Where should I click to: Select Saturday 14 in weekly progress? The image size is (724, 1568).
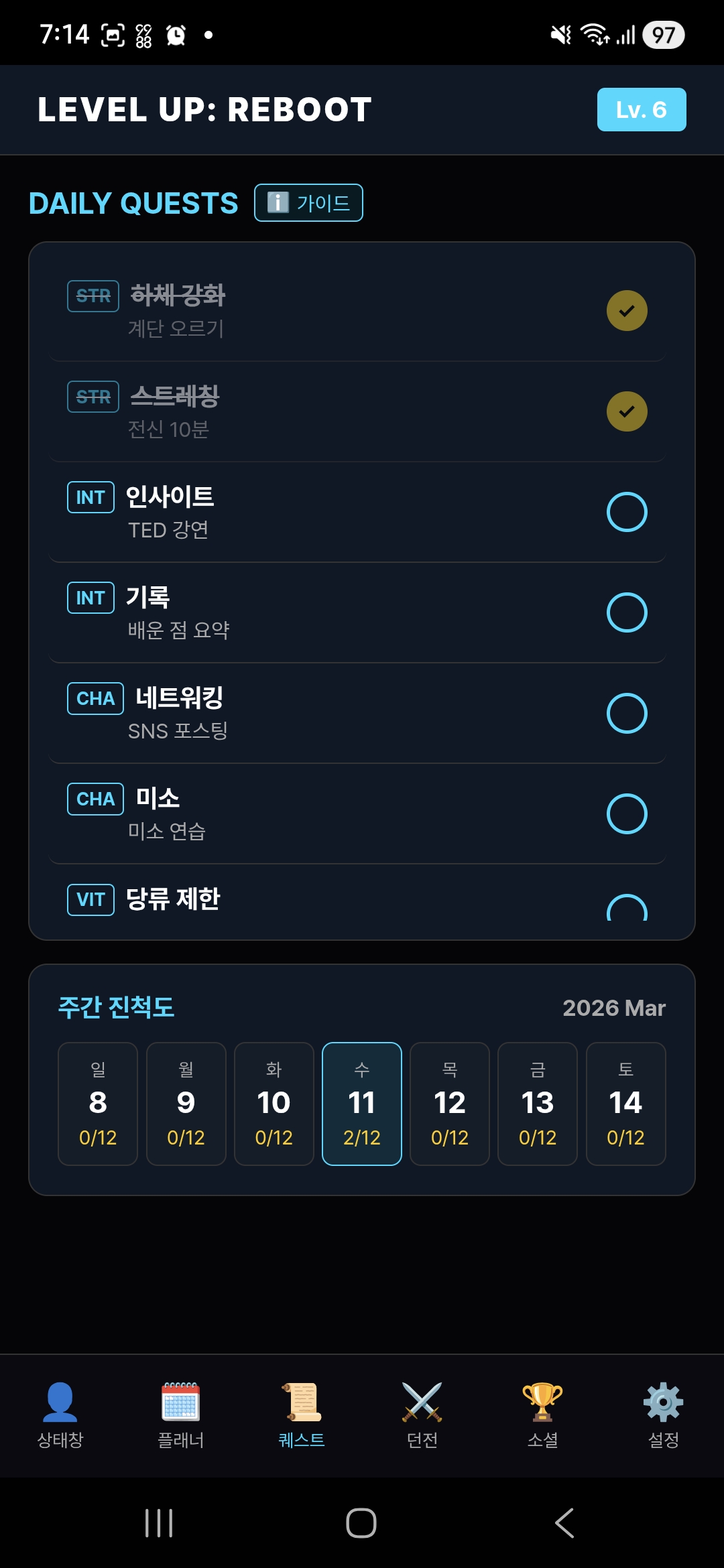626,1104
